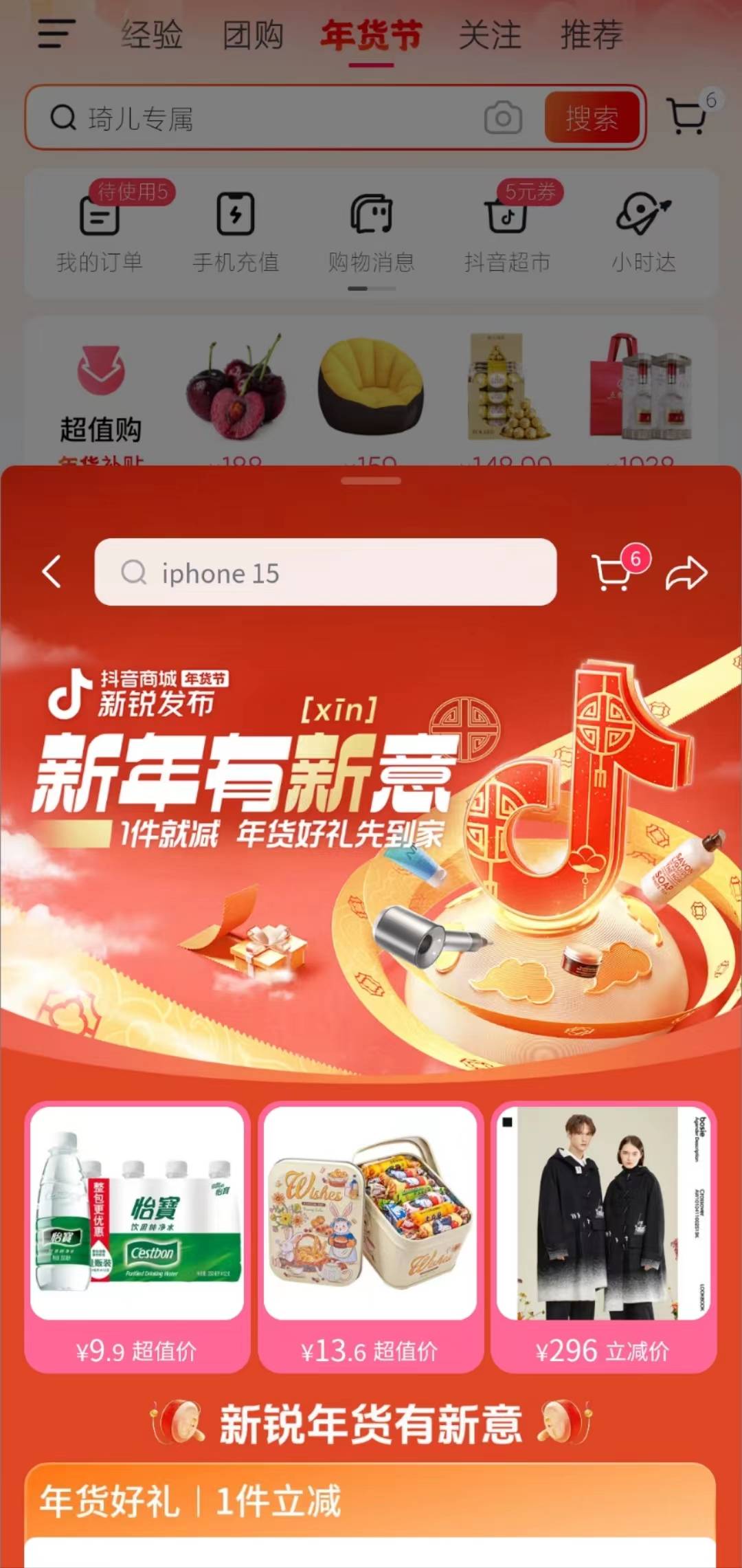Open camera search in the top search bar
Screen dimensions: 742x1568
click(503, 118)
